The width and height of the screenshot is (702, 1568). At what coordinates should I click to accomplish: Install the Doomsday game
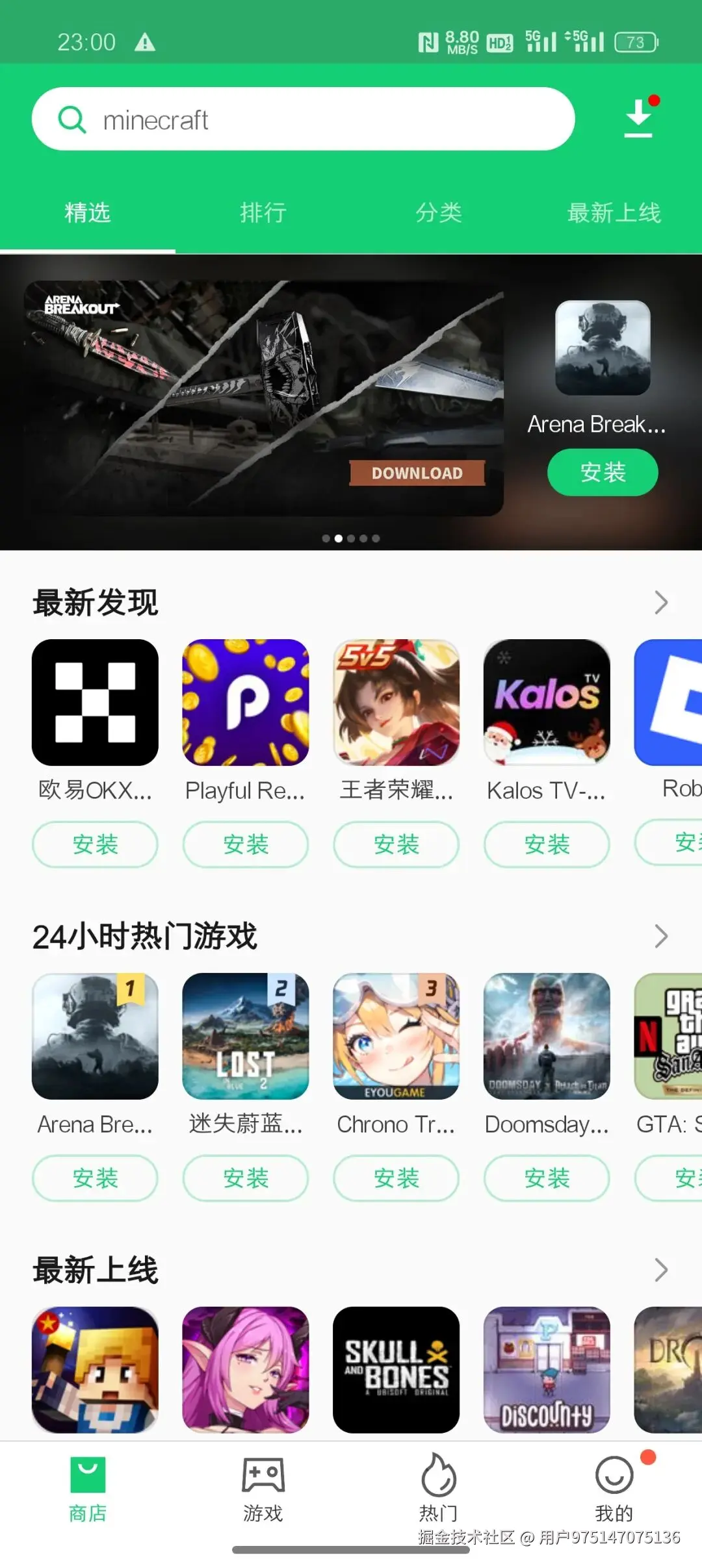[547, 1178]
